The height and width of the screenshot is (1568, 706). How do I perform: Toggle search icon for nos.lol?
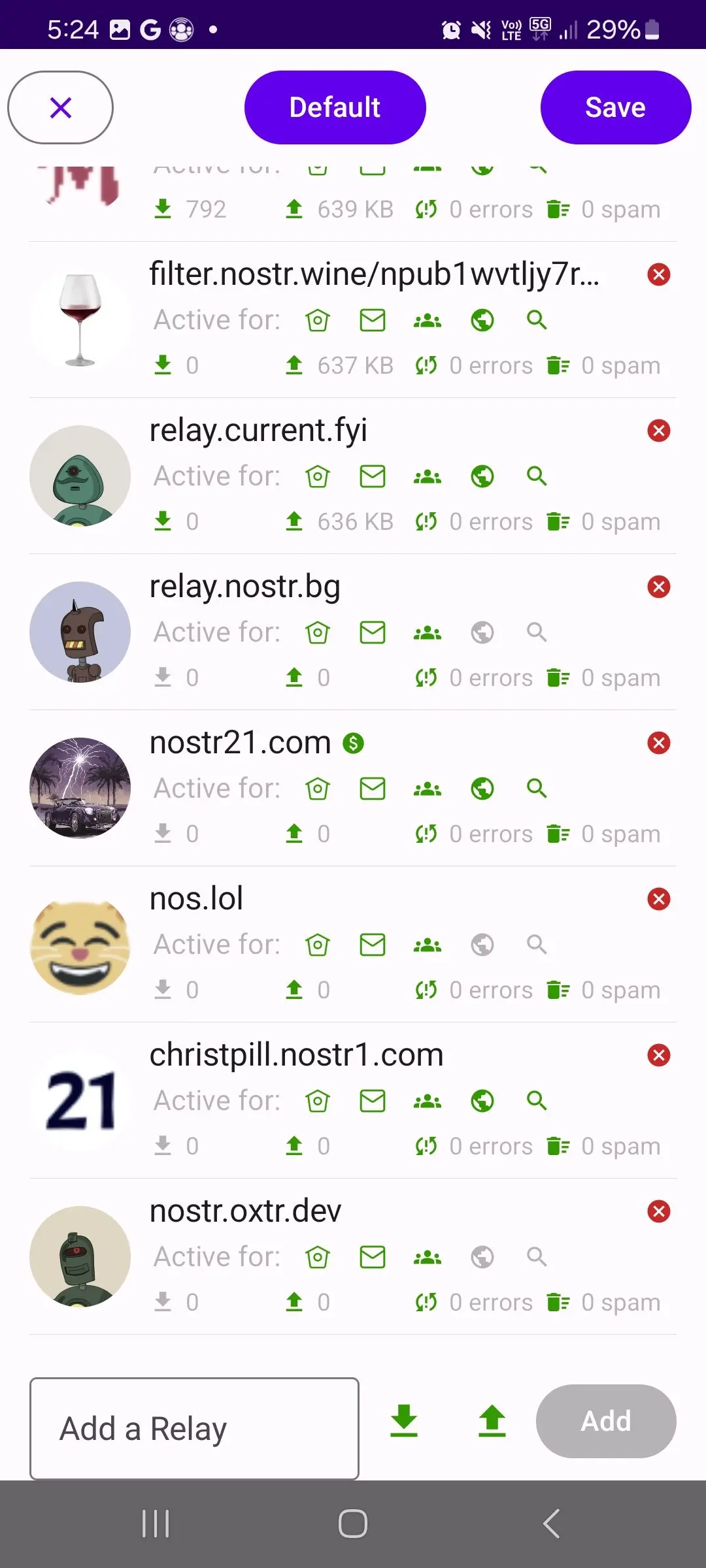click(537, 945)
